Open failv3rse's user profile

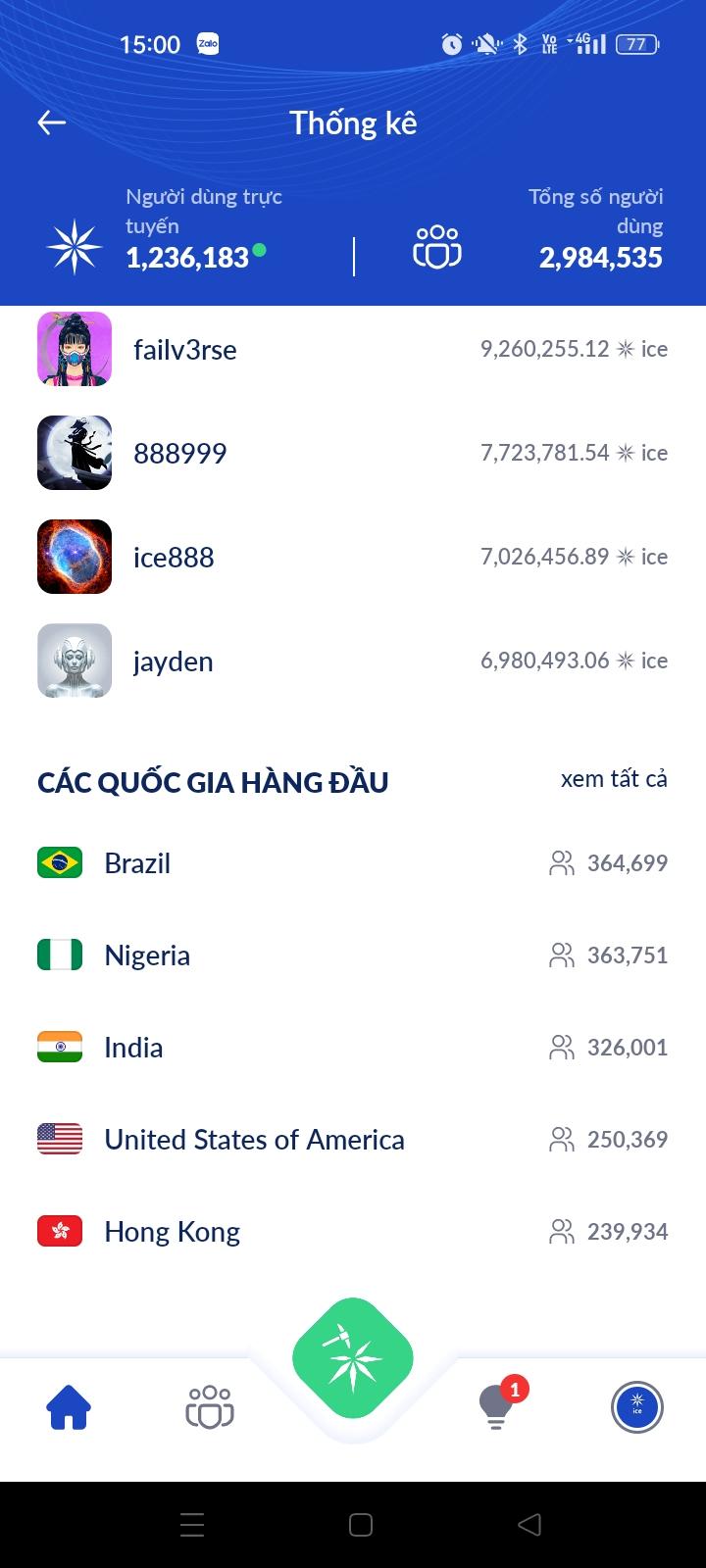(x=184, y=350)
